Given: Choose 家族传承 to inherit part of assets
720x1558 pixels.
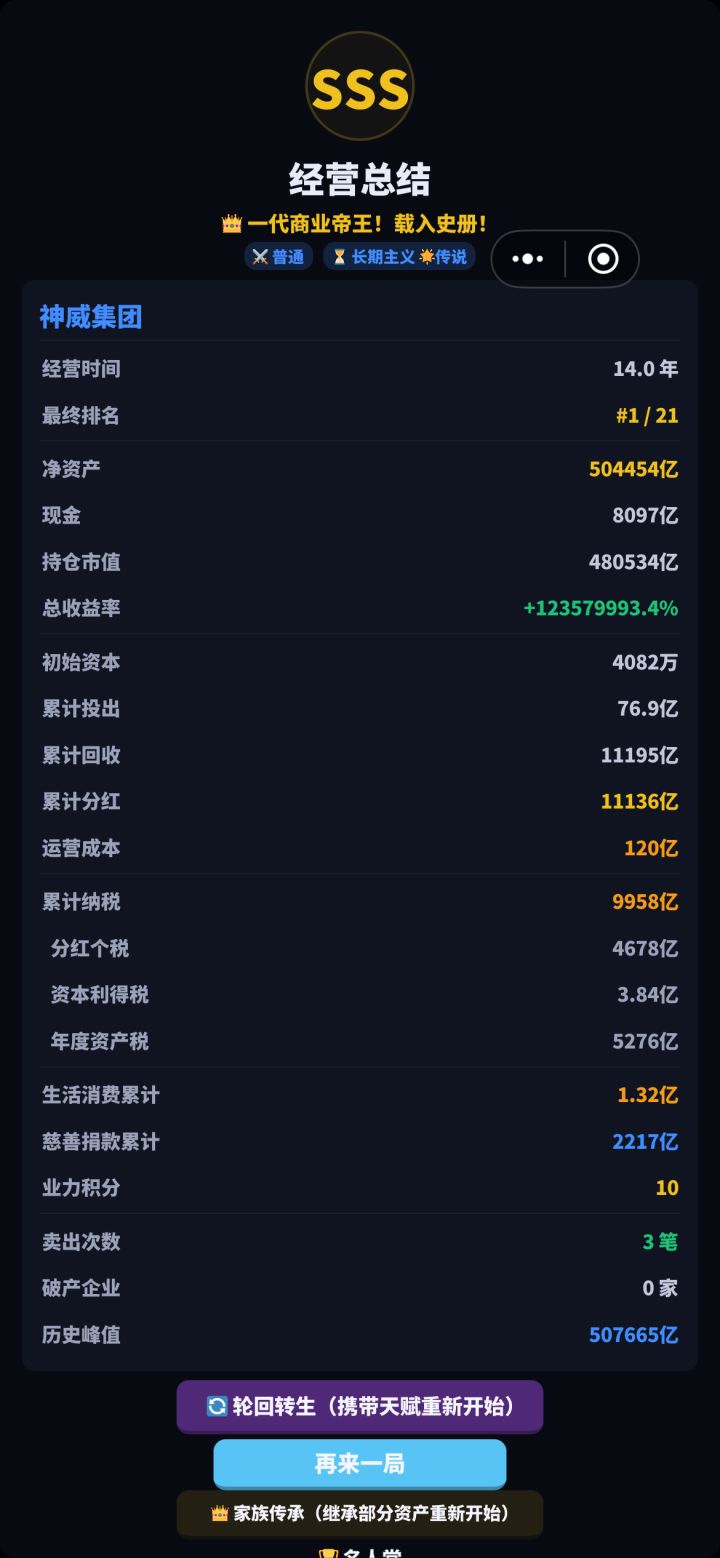Looking at the screenshot, I should [x=360, y=1513].
